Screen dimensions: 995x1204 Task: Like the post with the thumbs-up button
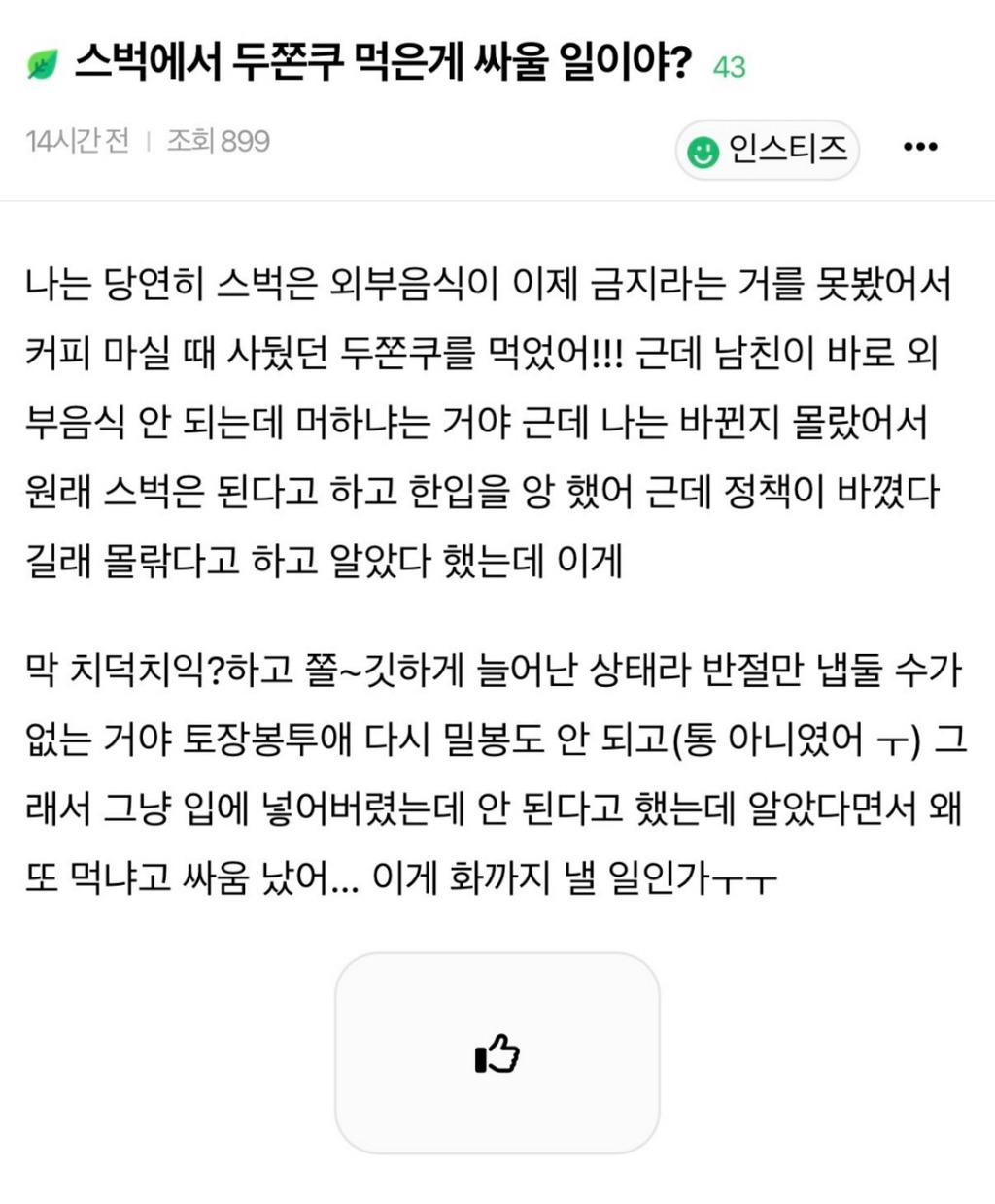(x=497, y=1054)
